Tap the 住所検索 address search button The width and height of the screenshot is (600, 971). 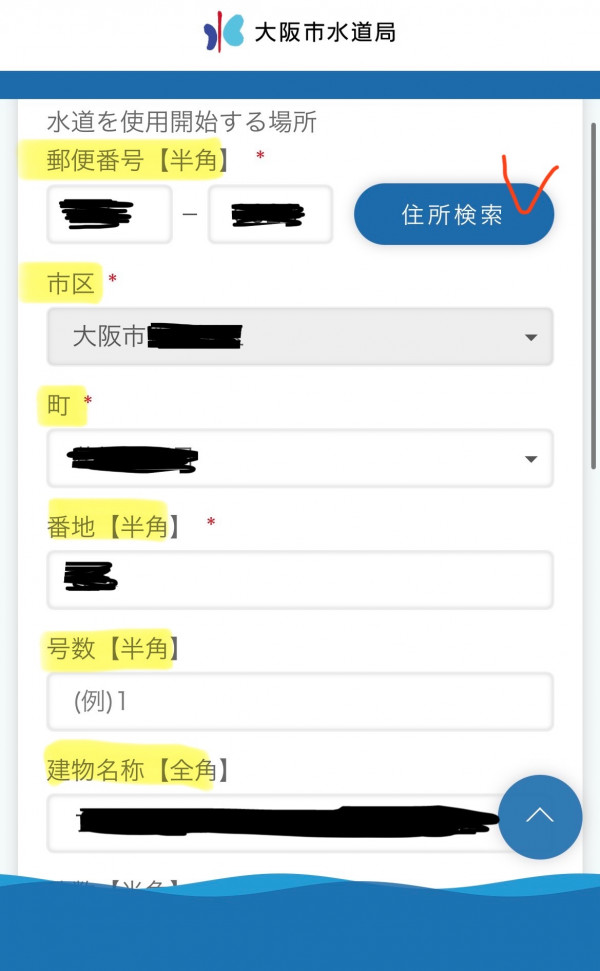point(453,215)
